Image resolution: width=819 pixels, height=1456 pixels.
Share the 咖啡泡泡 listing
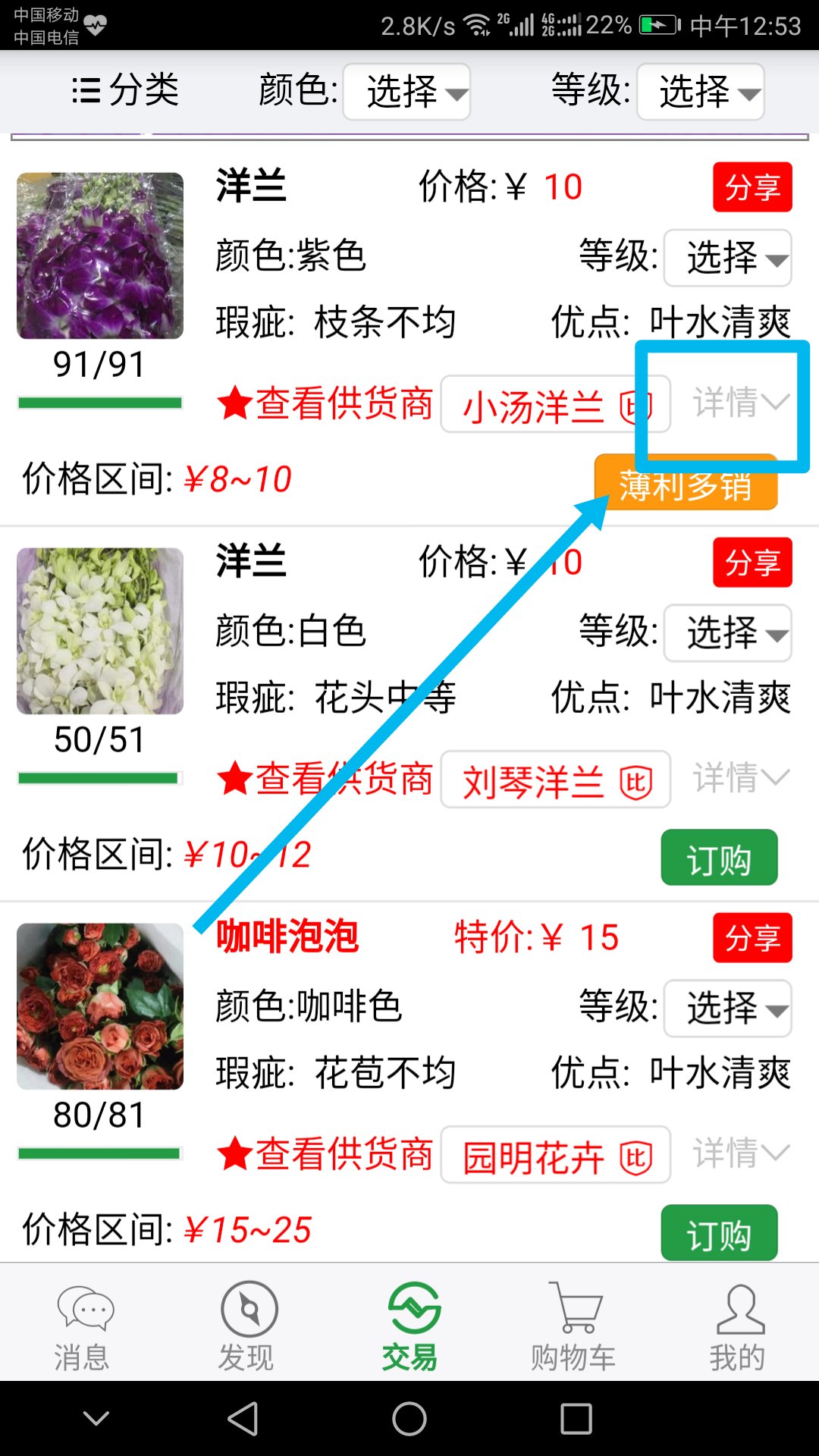(x=752, y=938)
